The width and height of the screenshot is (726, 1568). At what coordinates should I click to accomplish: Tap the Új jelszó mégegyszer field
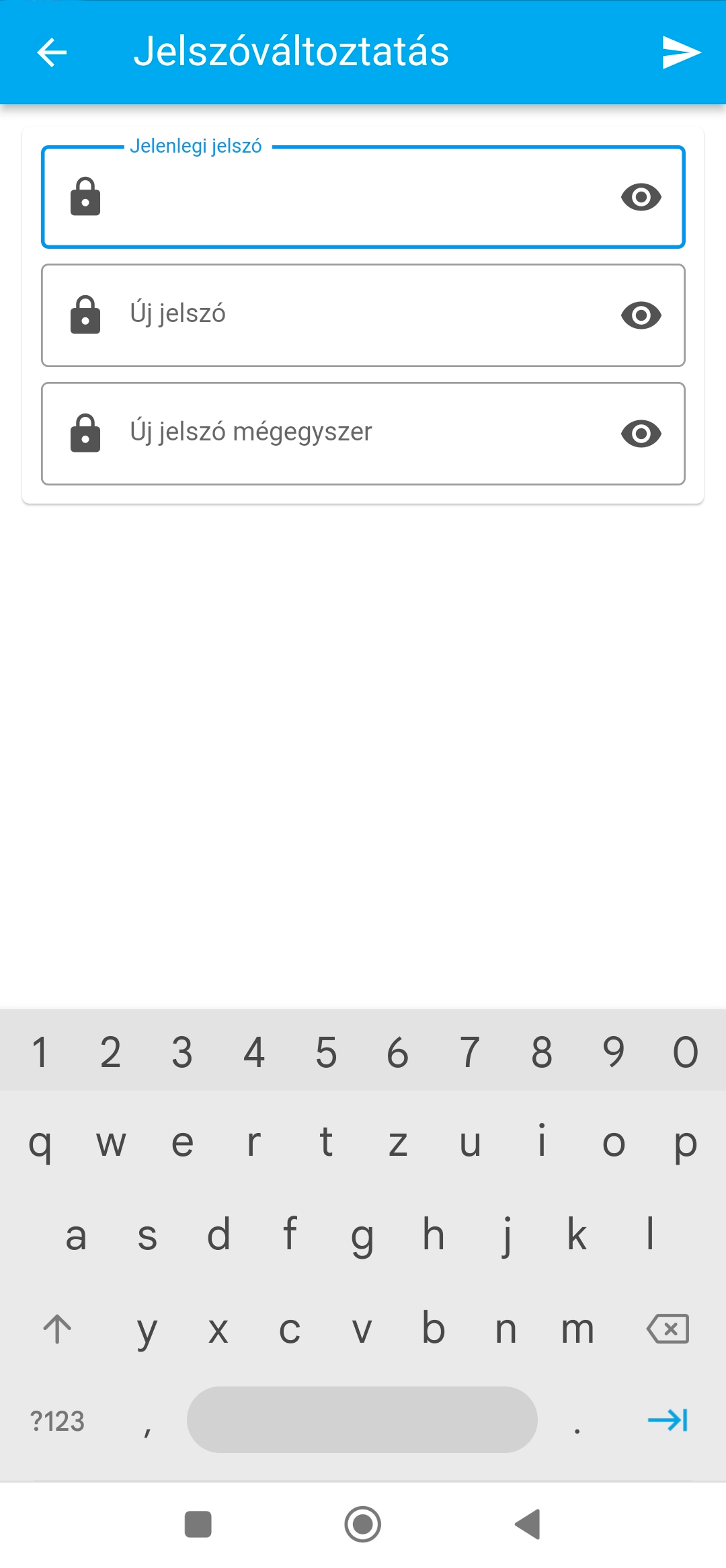point(350,433)
